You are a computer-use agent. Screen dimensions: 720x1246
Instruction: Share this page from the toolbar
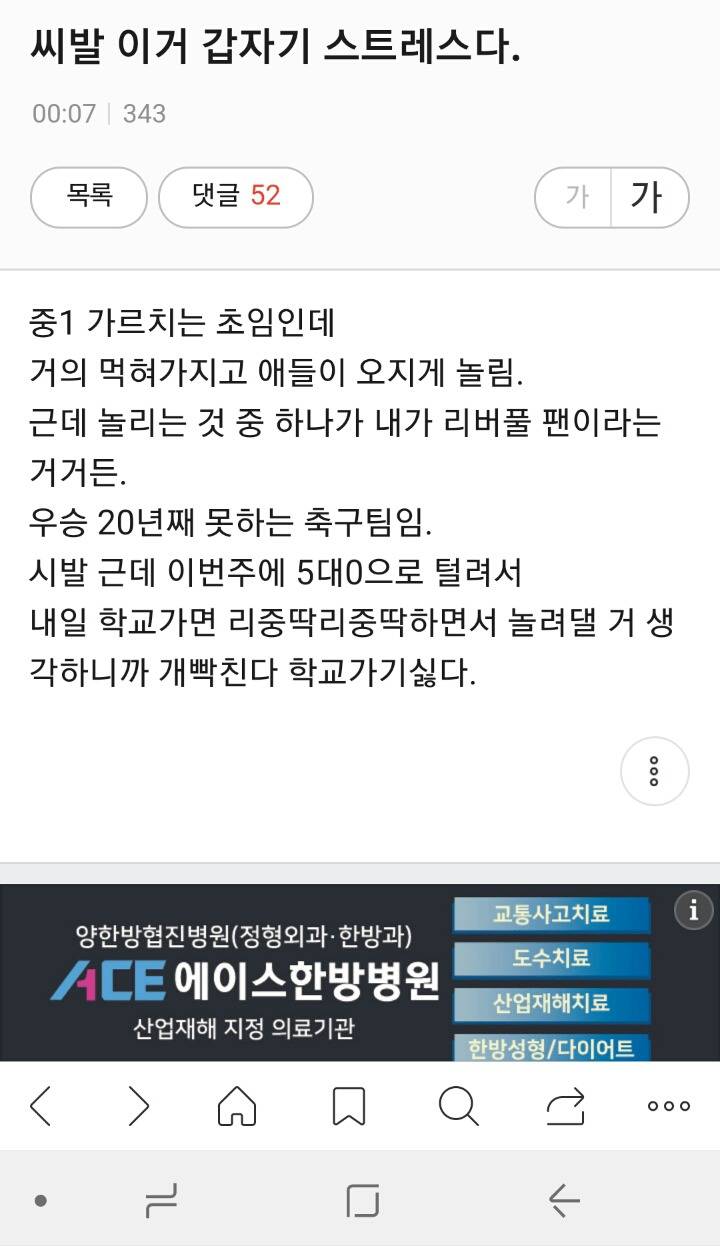pos(565,1105)
